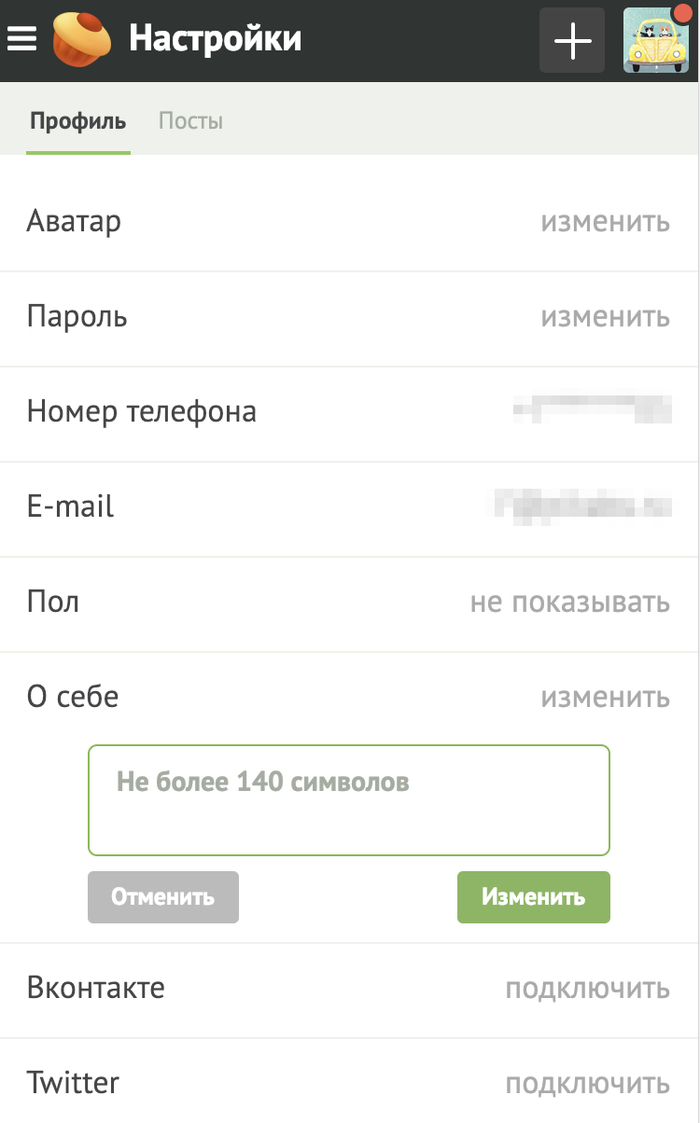
Task: Change the avatar via Аватар row
Action: [604, 221]
